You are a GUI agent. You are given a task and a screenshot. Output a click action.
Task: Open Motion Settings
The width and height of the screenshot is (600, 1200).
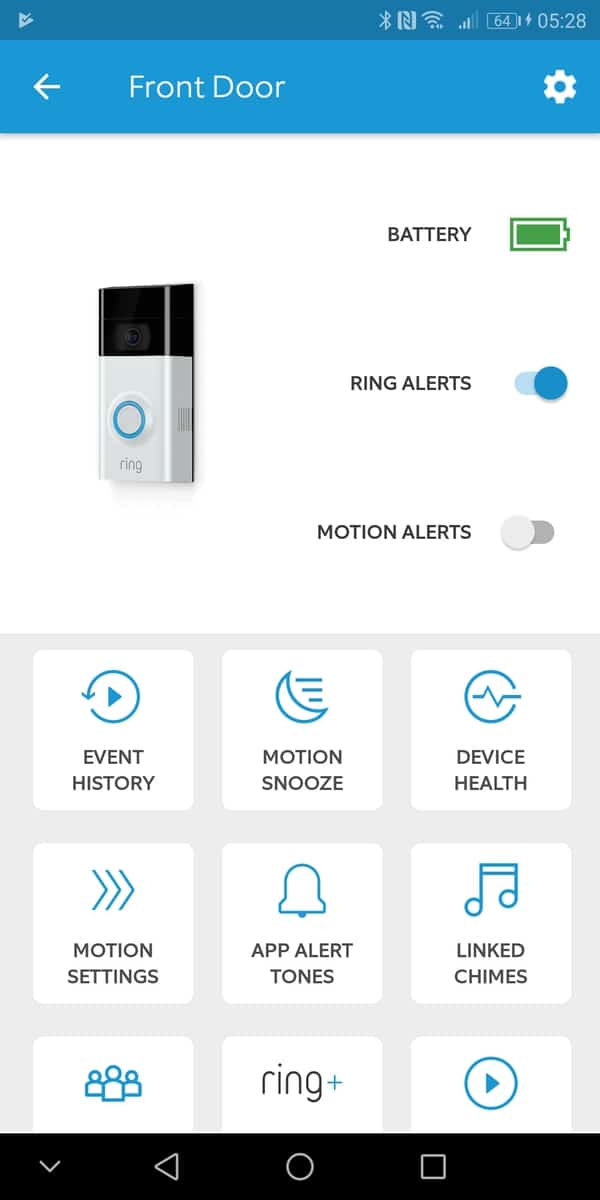[x=113, y=923]
